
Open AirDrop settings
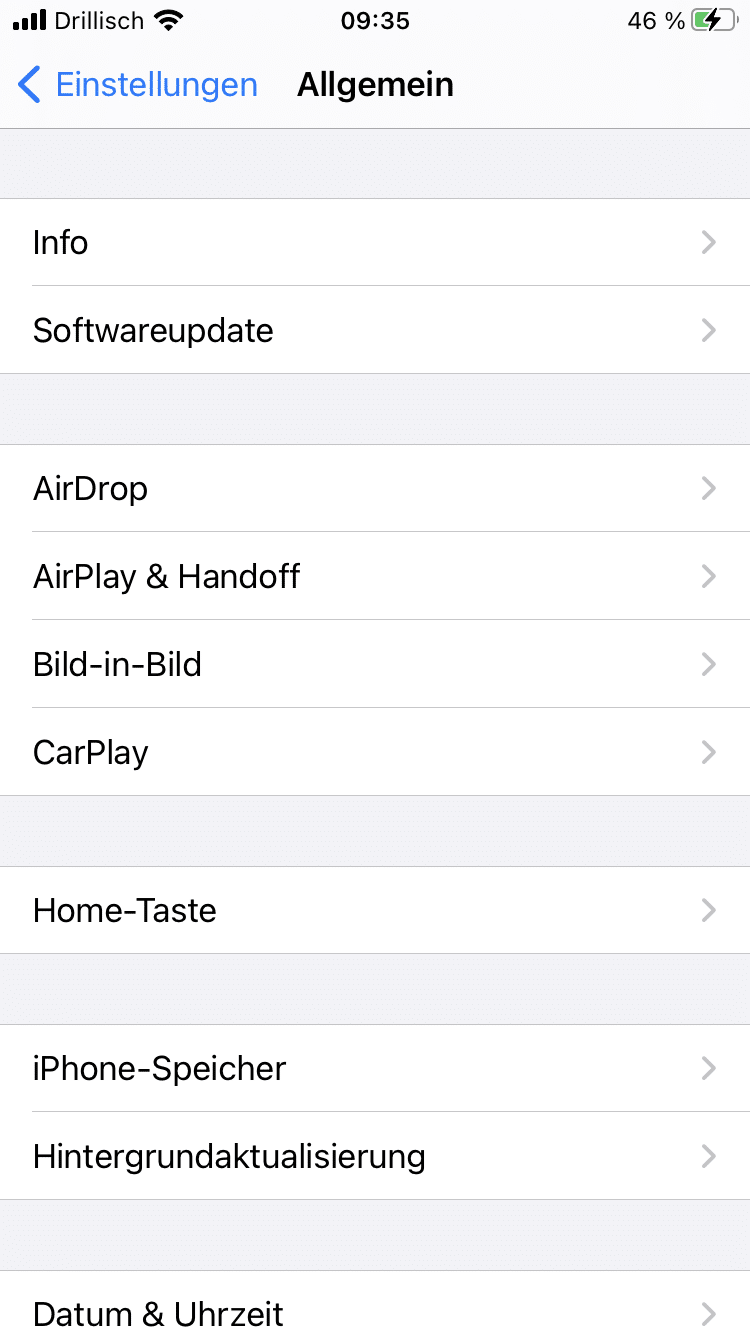(375, 489)
